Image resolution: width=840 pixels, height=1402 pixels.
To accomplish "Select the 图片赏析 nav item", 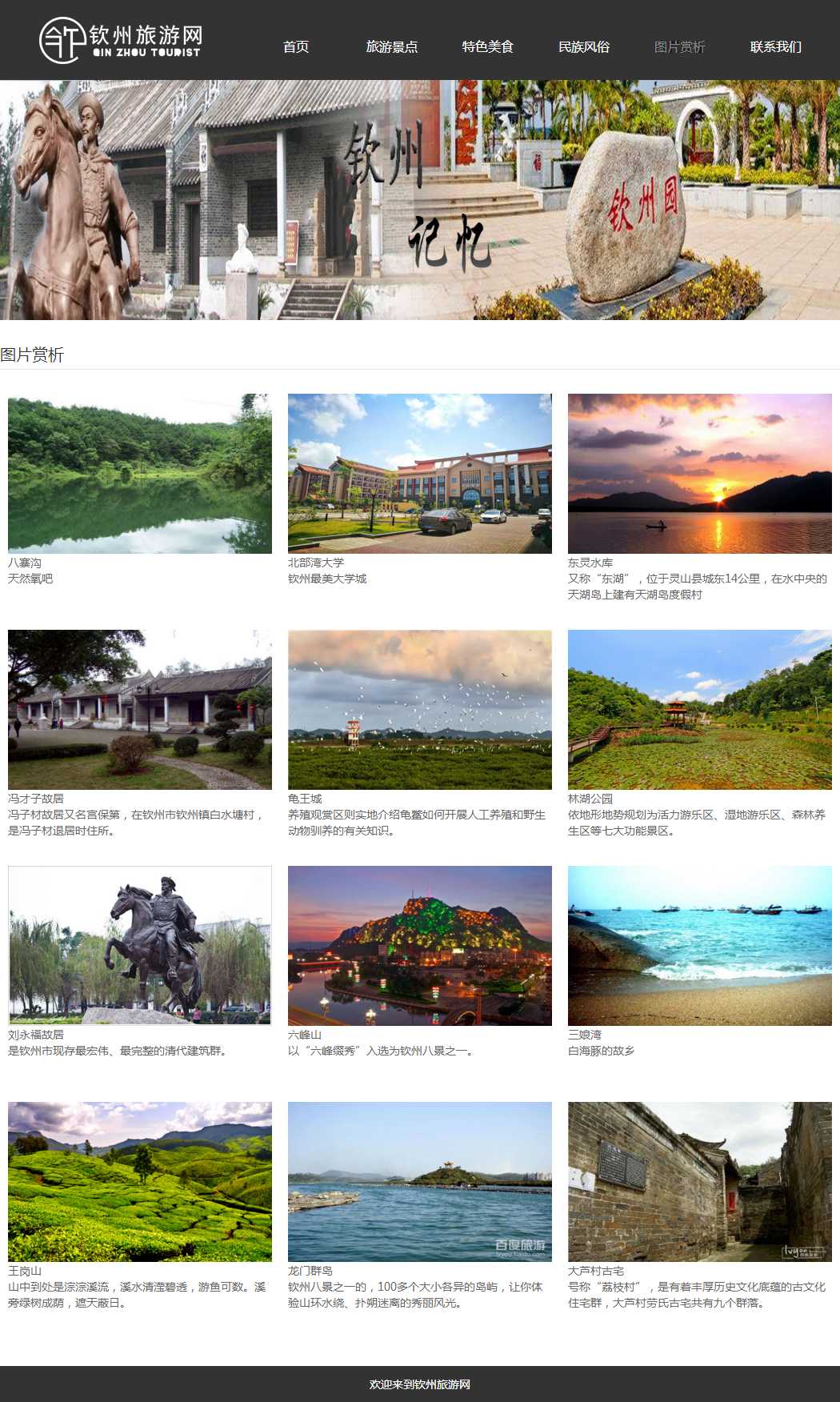I will (679, 46).
